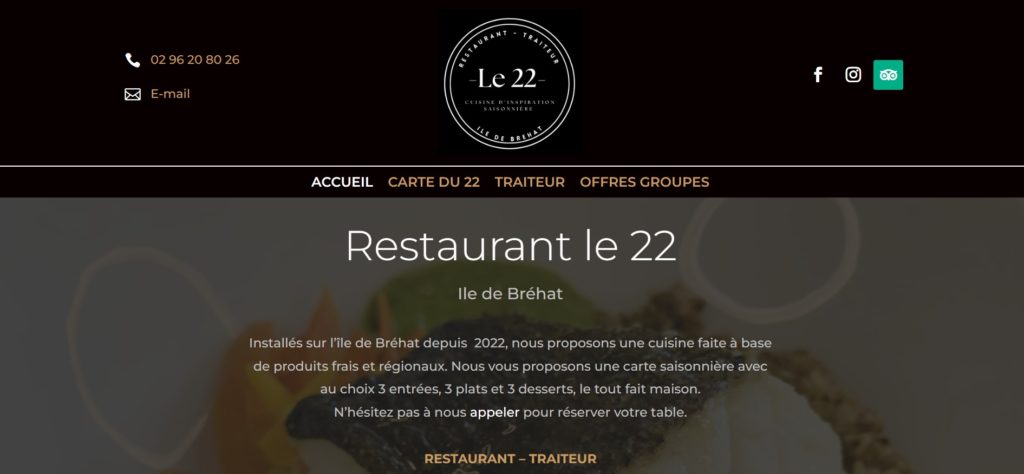Tap the 'appeler' link in the text
This screenshot has height=474, width=1024.
pos(495,412)
